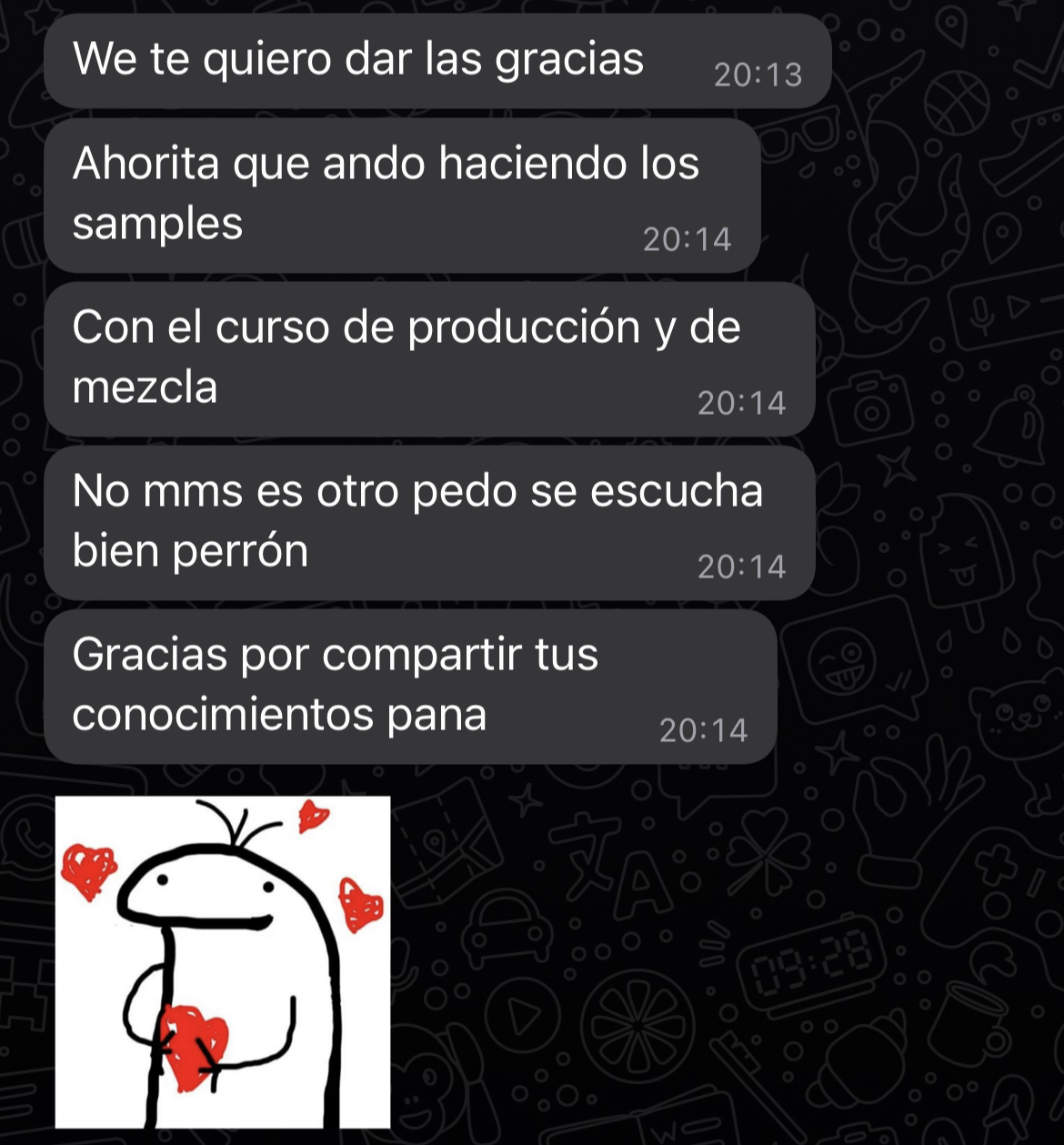Open the heart-hugging sticker in the chat

[x=223, y=962]
